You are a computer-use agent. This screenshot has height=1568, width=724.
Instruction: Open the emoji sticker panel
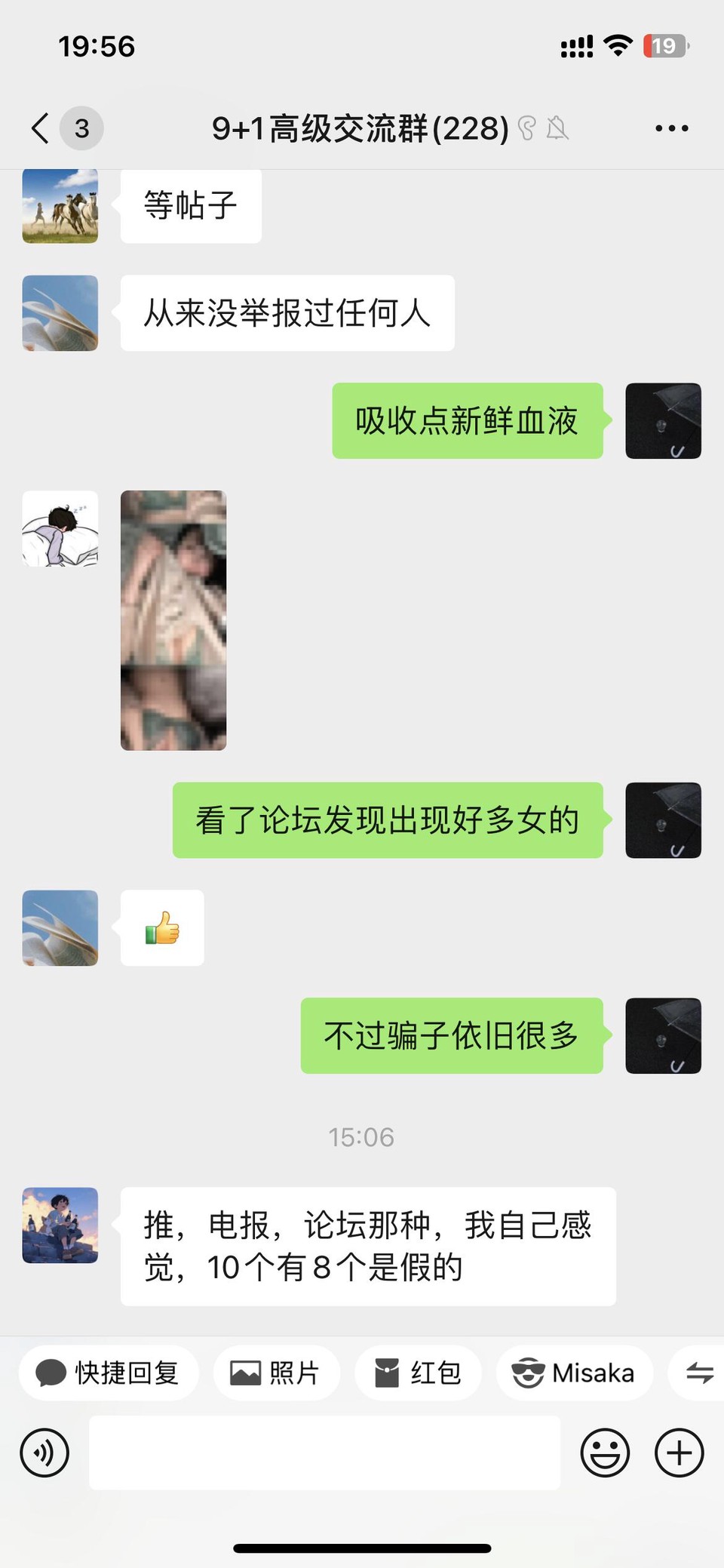(x=605, y=1453)
